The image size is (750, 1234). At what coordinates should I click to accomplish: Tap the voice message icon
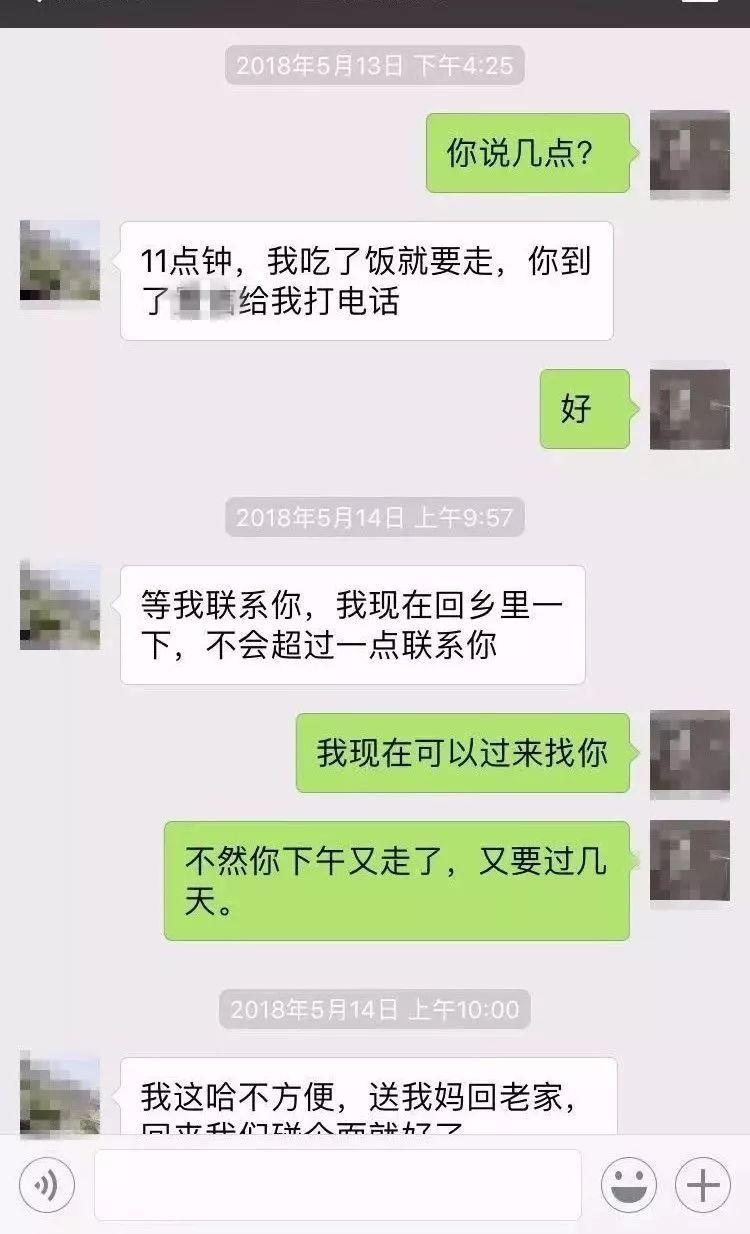point(46,1185)
